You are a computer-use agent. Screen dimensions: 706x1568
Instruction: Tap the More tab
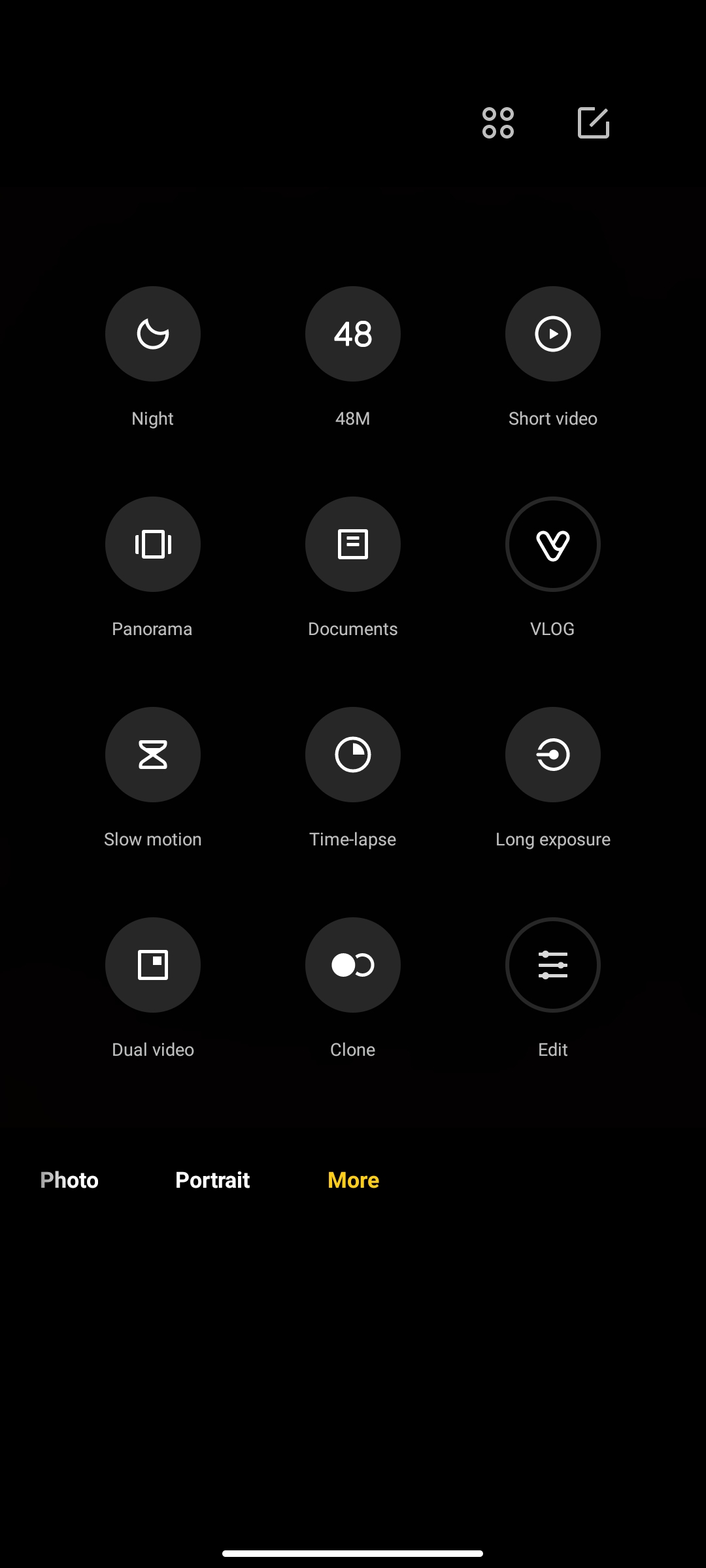coord(353,1180)
